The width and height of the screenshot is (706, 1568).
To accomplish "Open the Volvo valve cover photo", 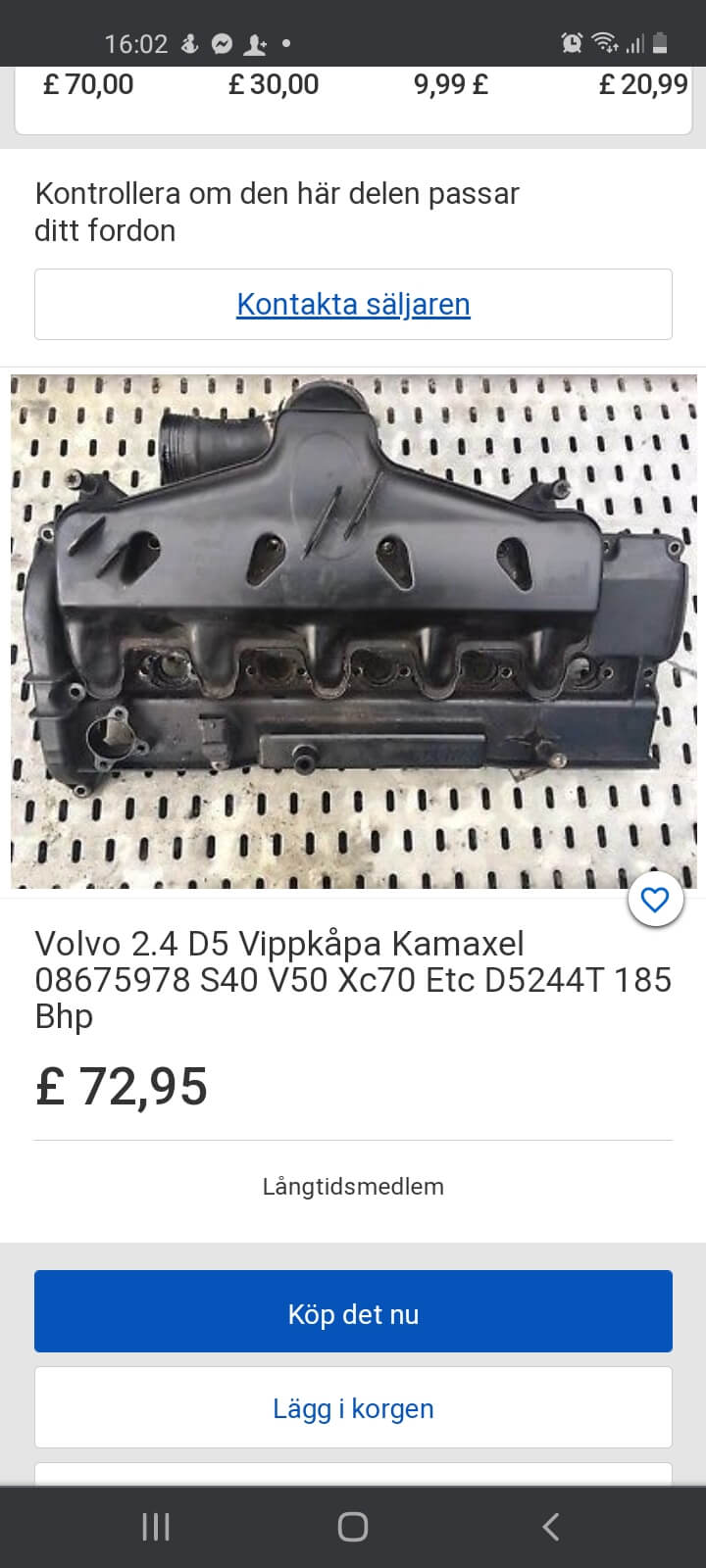I will 353,632.
